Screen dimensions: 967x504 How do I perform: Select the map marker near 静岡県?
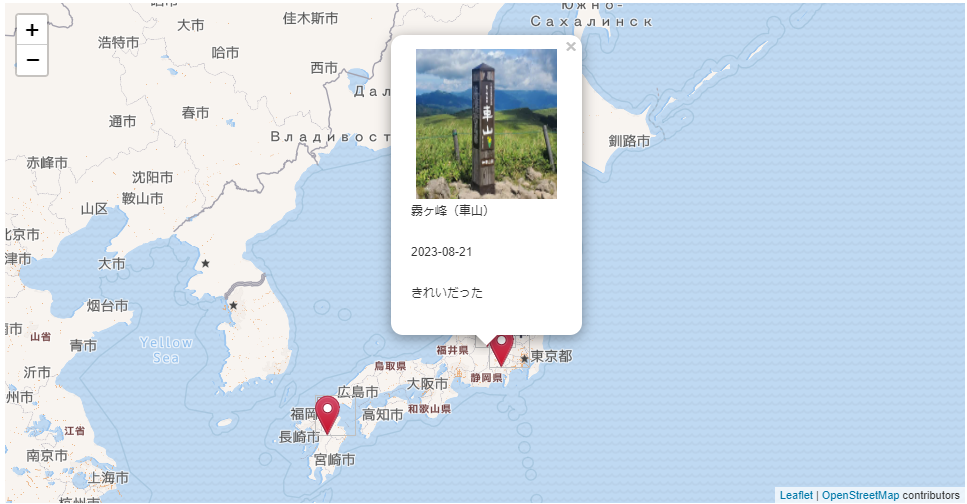click(x=501, y=349)
